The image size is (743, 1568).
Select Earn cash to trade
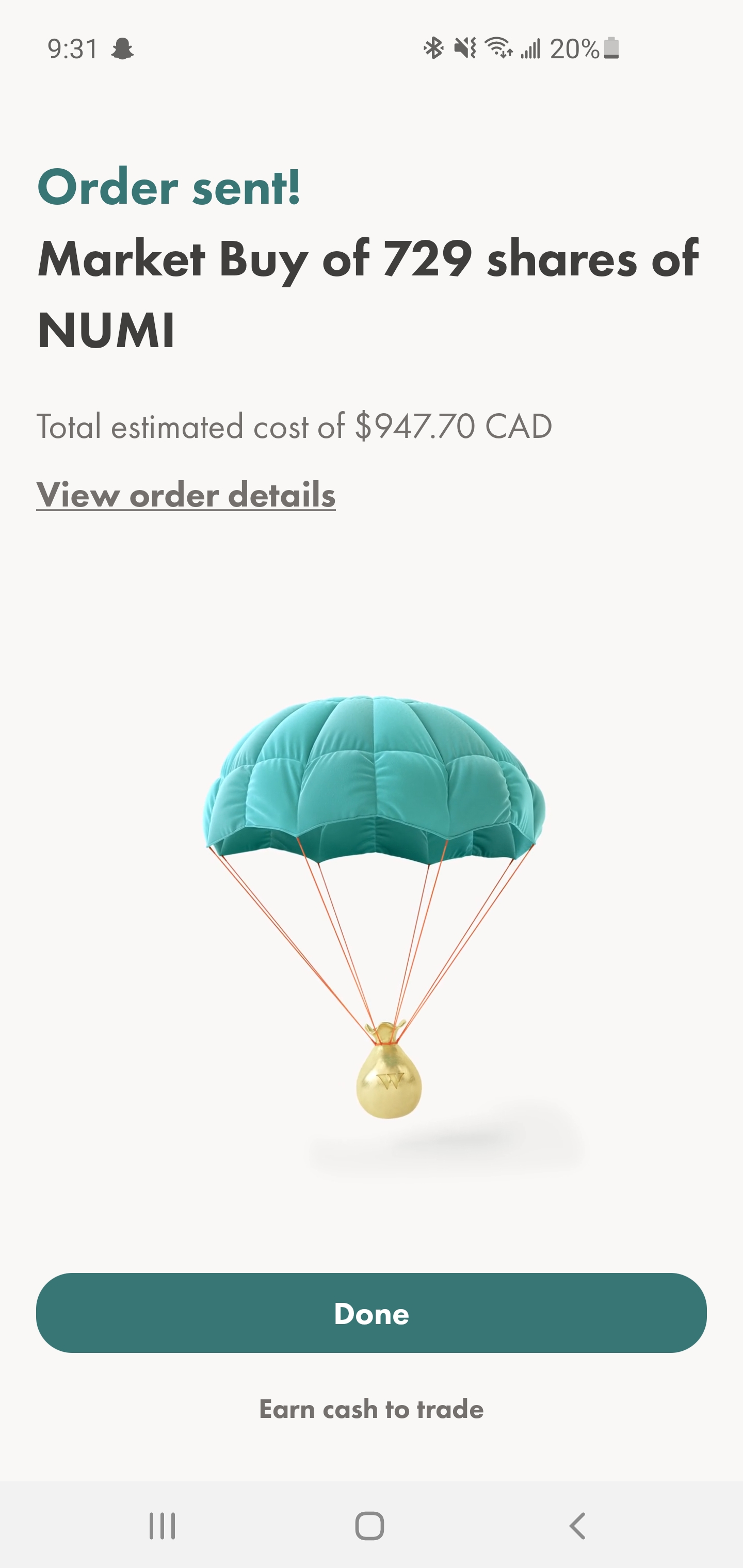pyautogui.click(x=371, y=1409)
